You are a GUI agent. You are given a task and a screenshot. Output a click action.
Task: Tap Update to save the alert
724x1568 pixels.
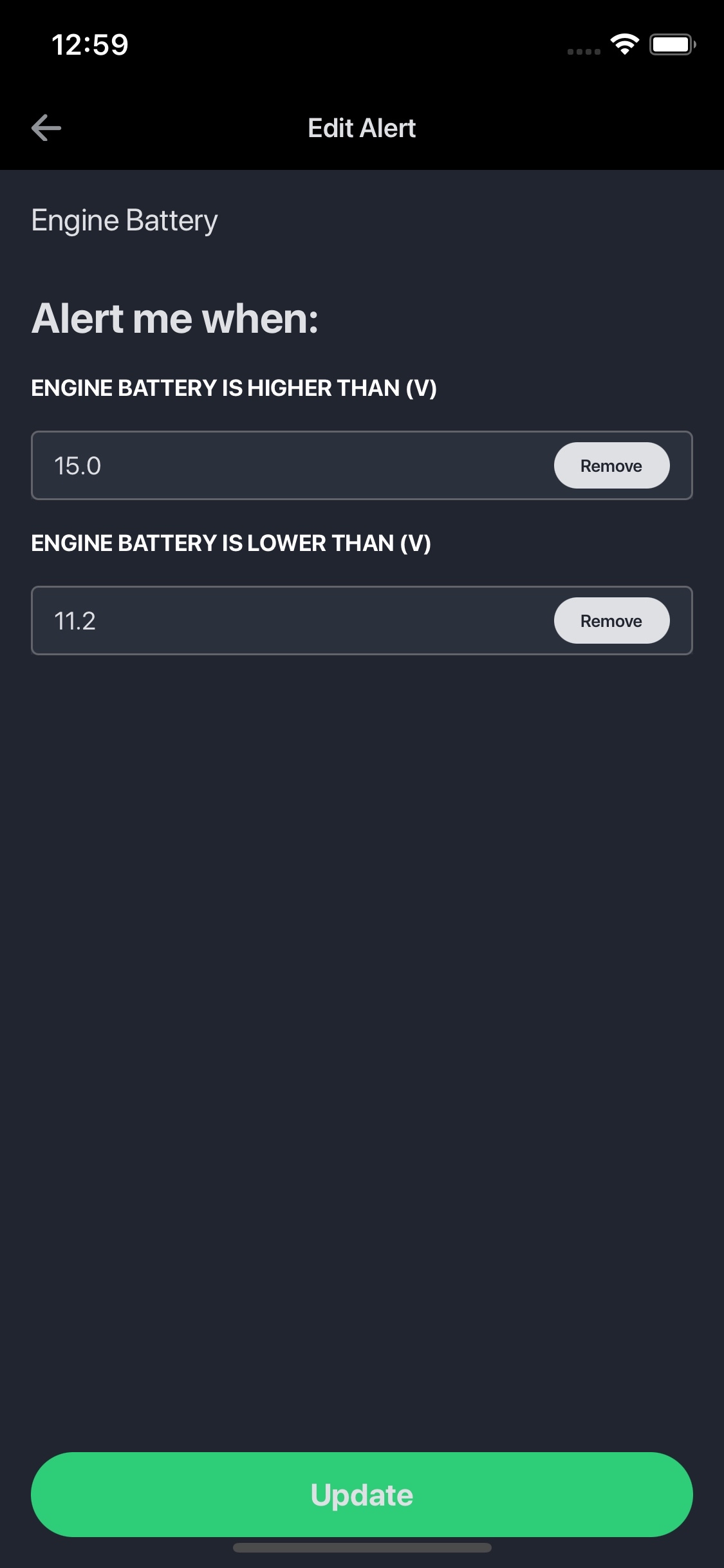(362, 1495)
